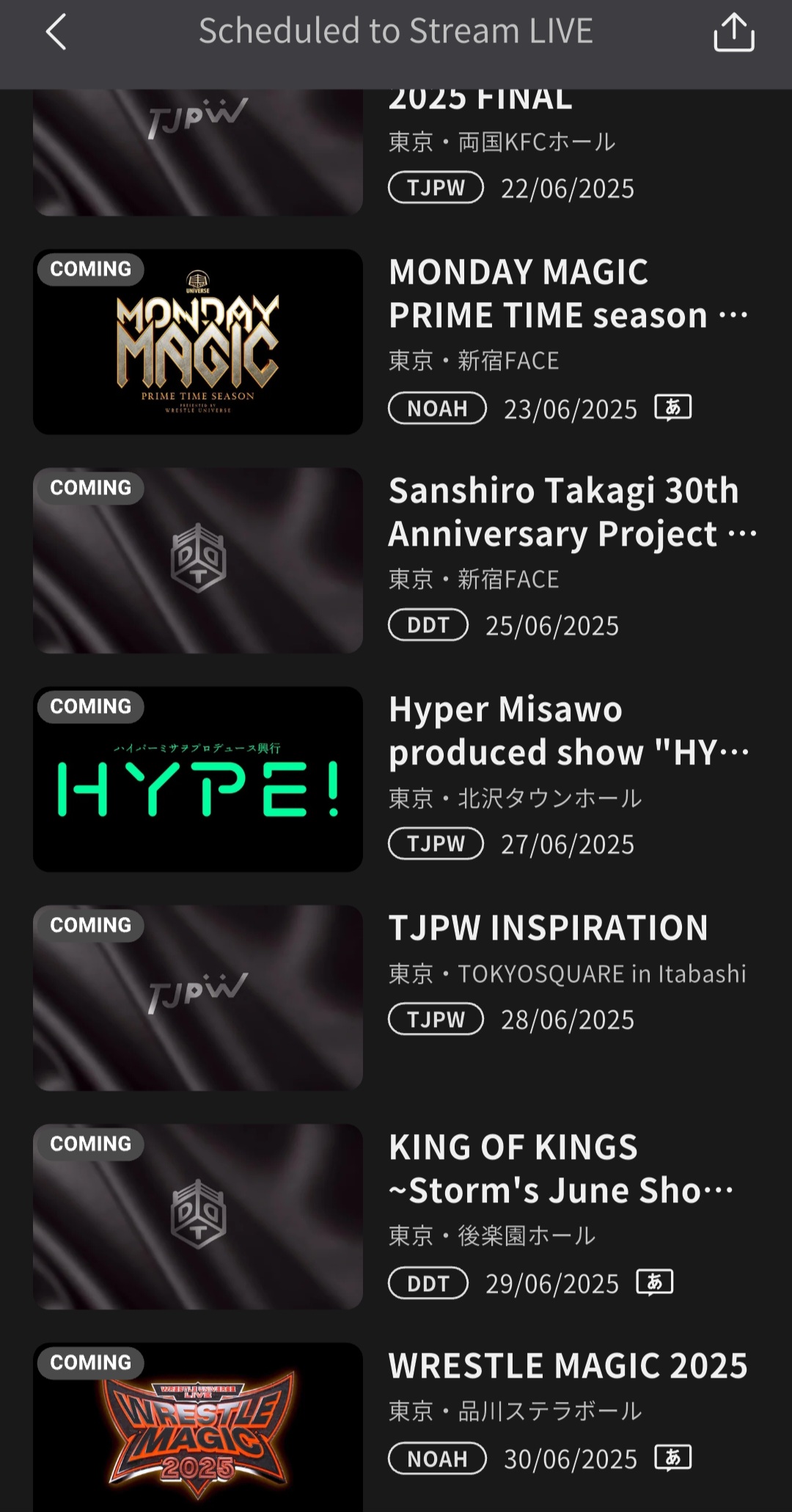
Task: Open Sanshiro Takagi 30th Anniversary Project
Action: [x=396, y=560]
